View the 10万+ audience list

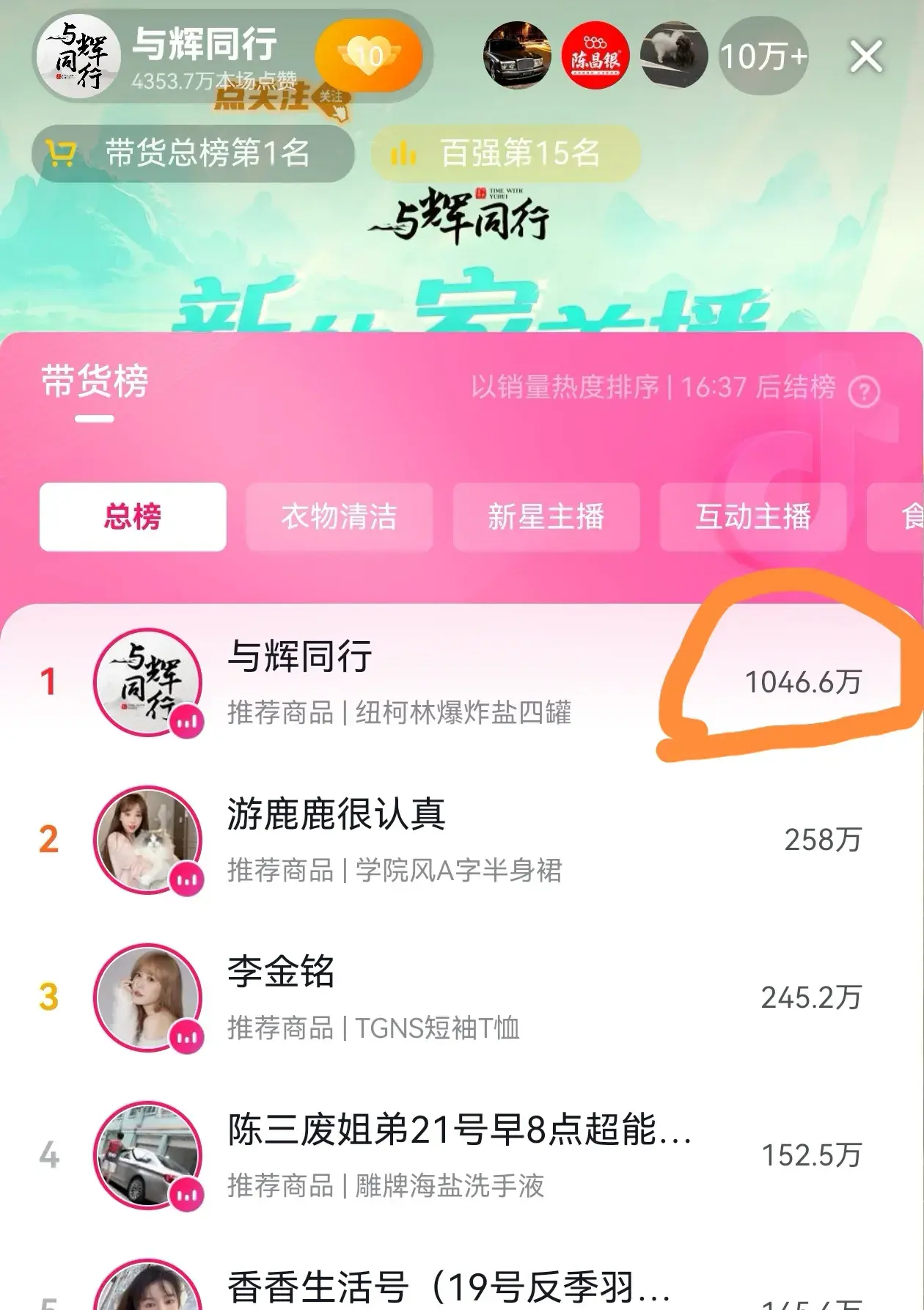pos(763,56)
